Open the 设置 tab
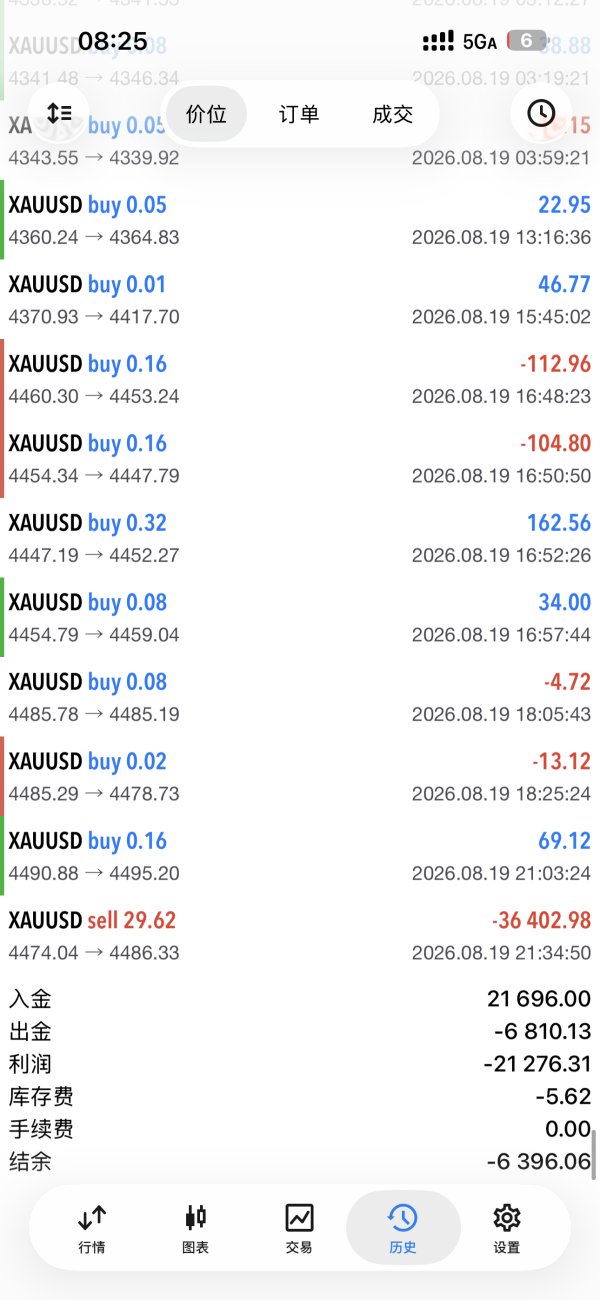 pyautogui.click(x=507, y=1228)
